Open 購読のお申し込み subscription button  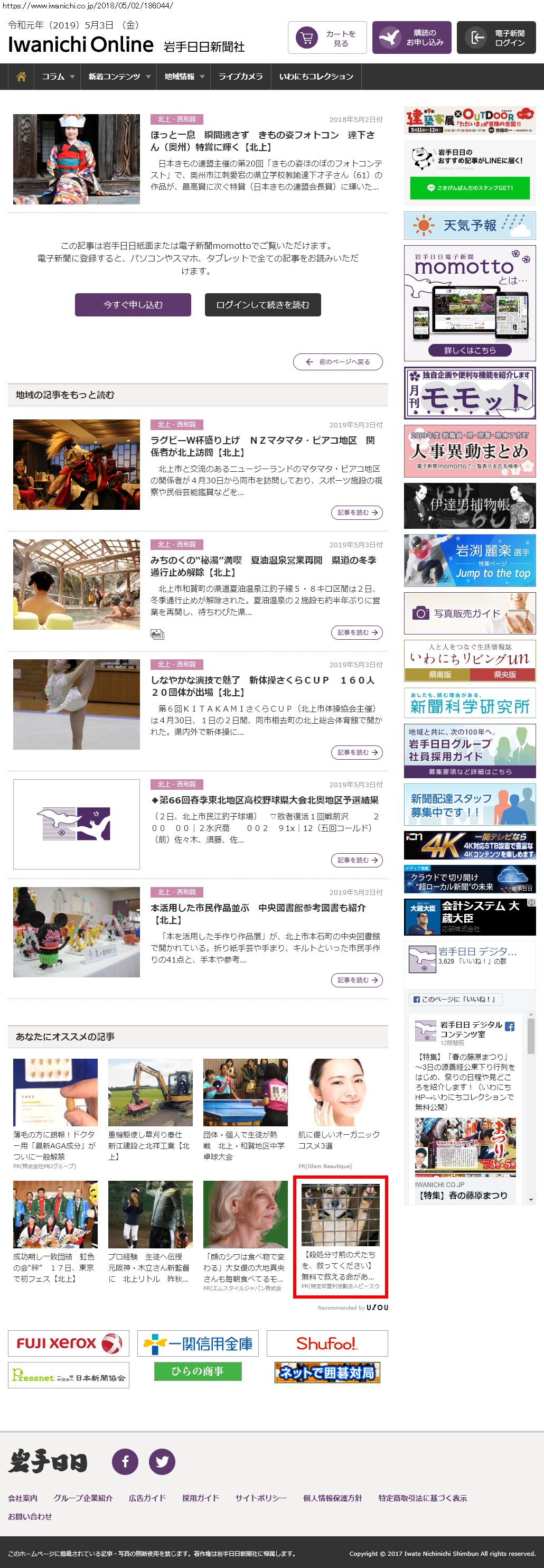click(x=411, y=39)
